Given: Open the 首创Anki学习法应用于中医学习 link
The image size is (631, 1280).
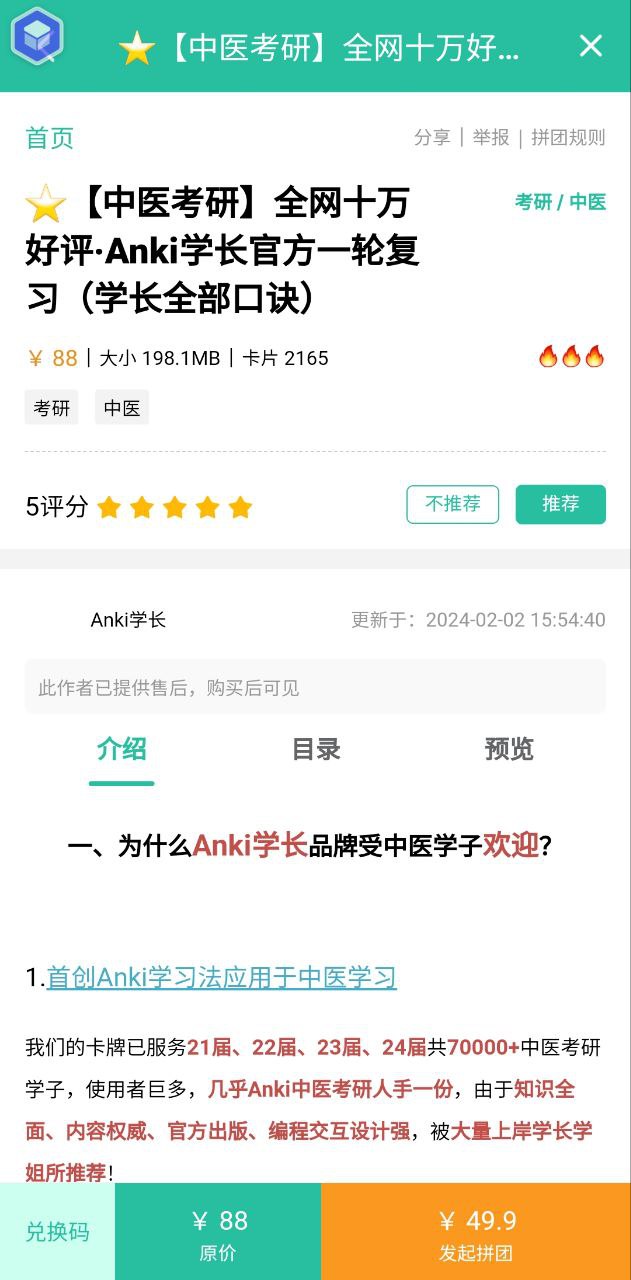Looking at the screenshot, I should click(x=221, y=978).
